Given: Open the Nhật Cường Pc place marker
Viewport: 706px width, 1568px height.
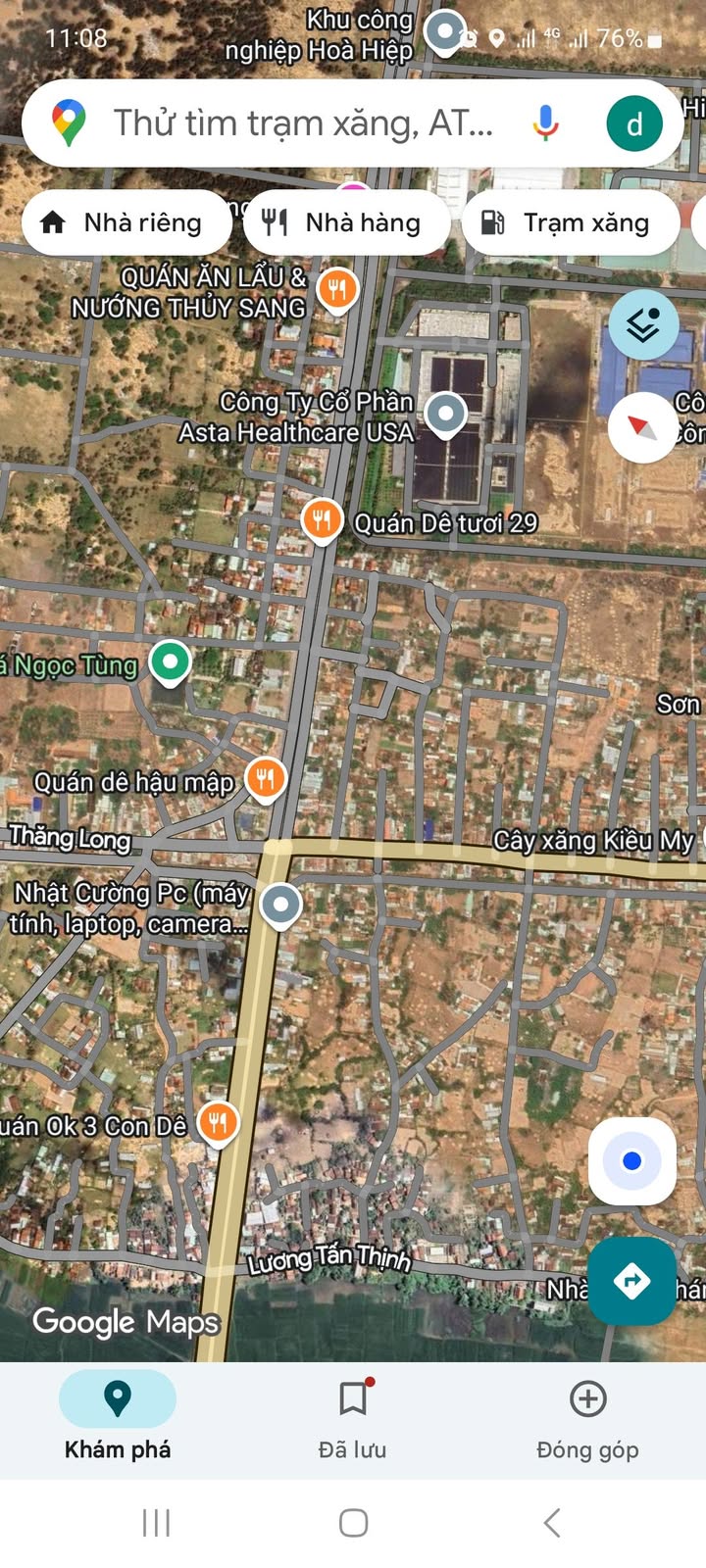Looking at the screenshot, I should point(281,904).
